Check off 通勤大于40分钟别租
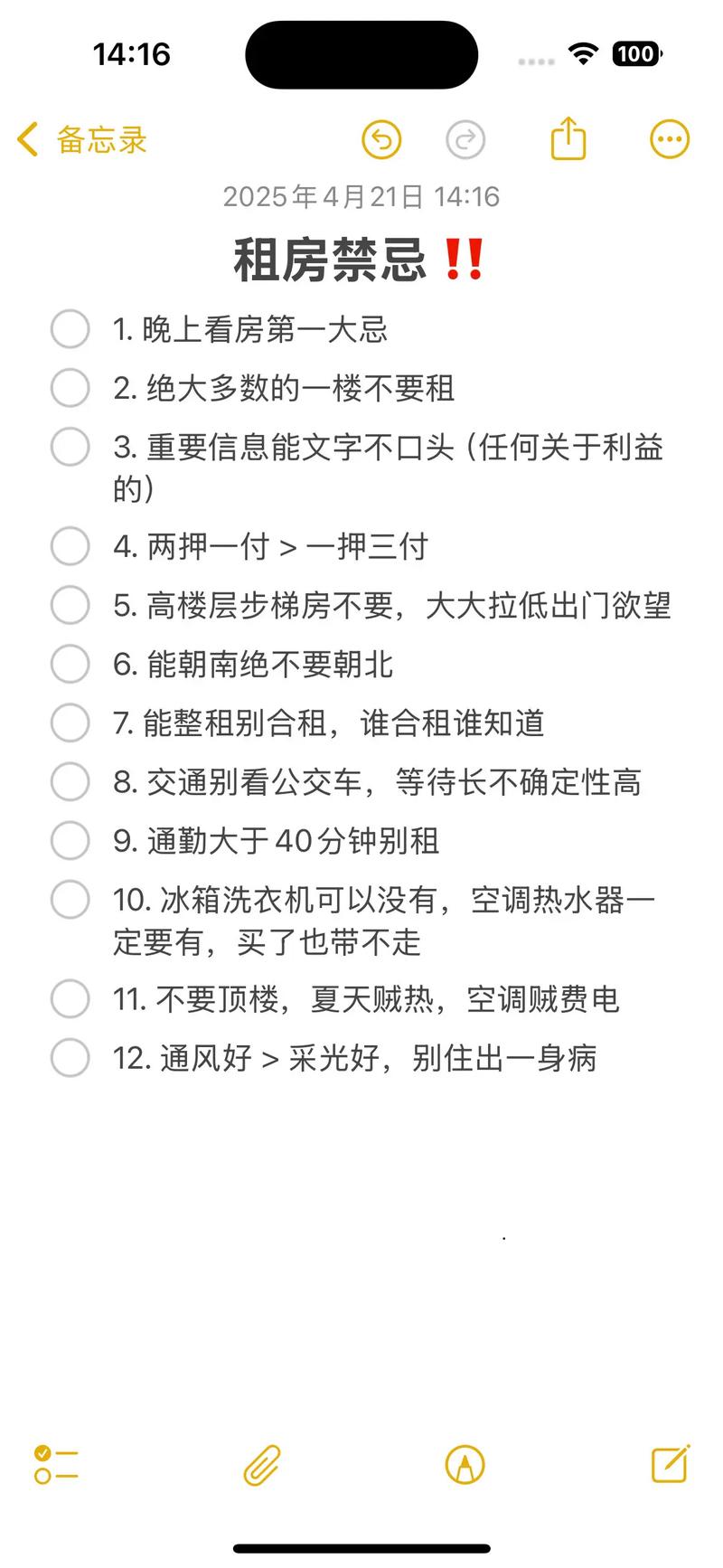Screen dimensions: 723x1568 click(70, 840)
